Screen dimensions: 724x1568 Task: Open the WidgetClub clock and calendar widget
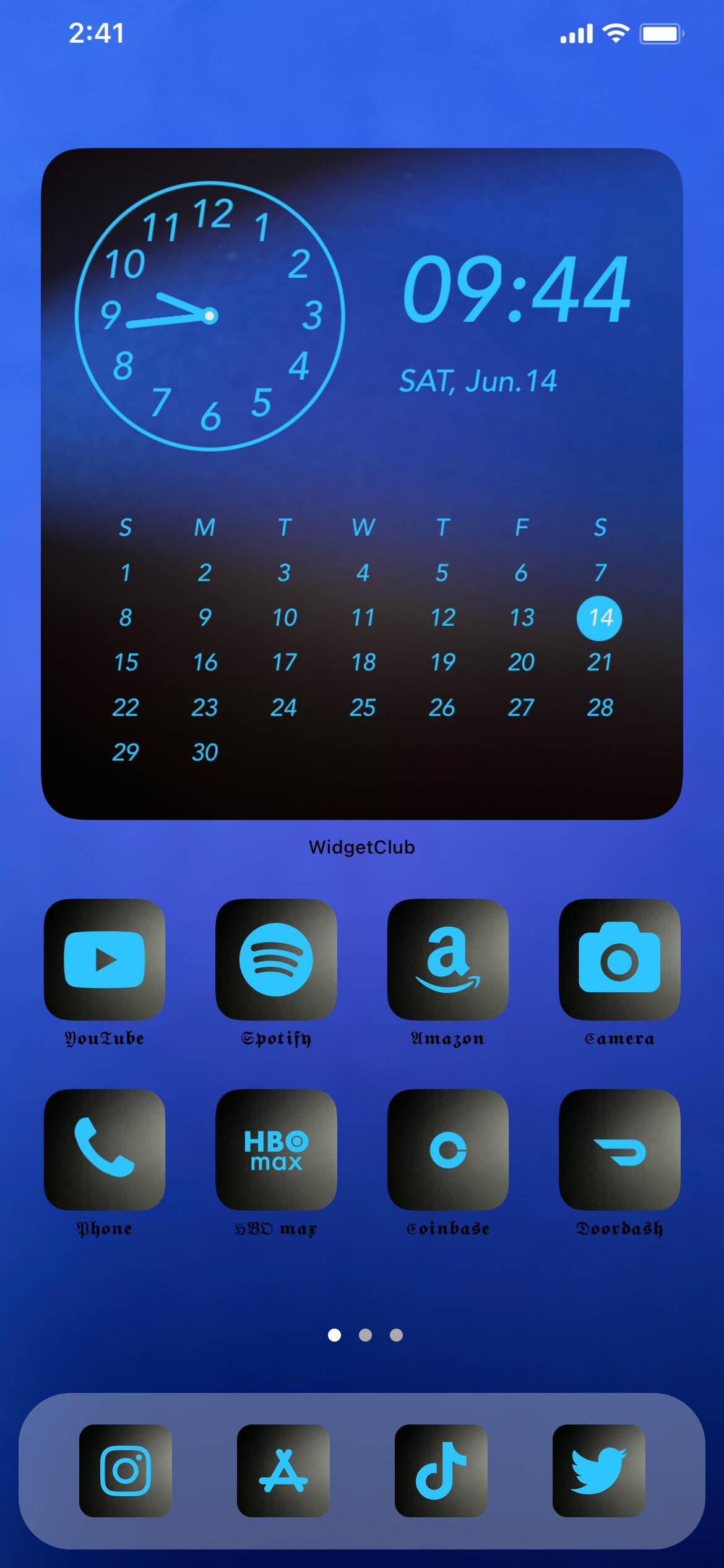pyautogui.click(x=362, y=482)
